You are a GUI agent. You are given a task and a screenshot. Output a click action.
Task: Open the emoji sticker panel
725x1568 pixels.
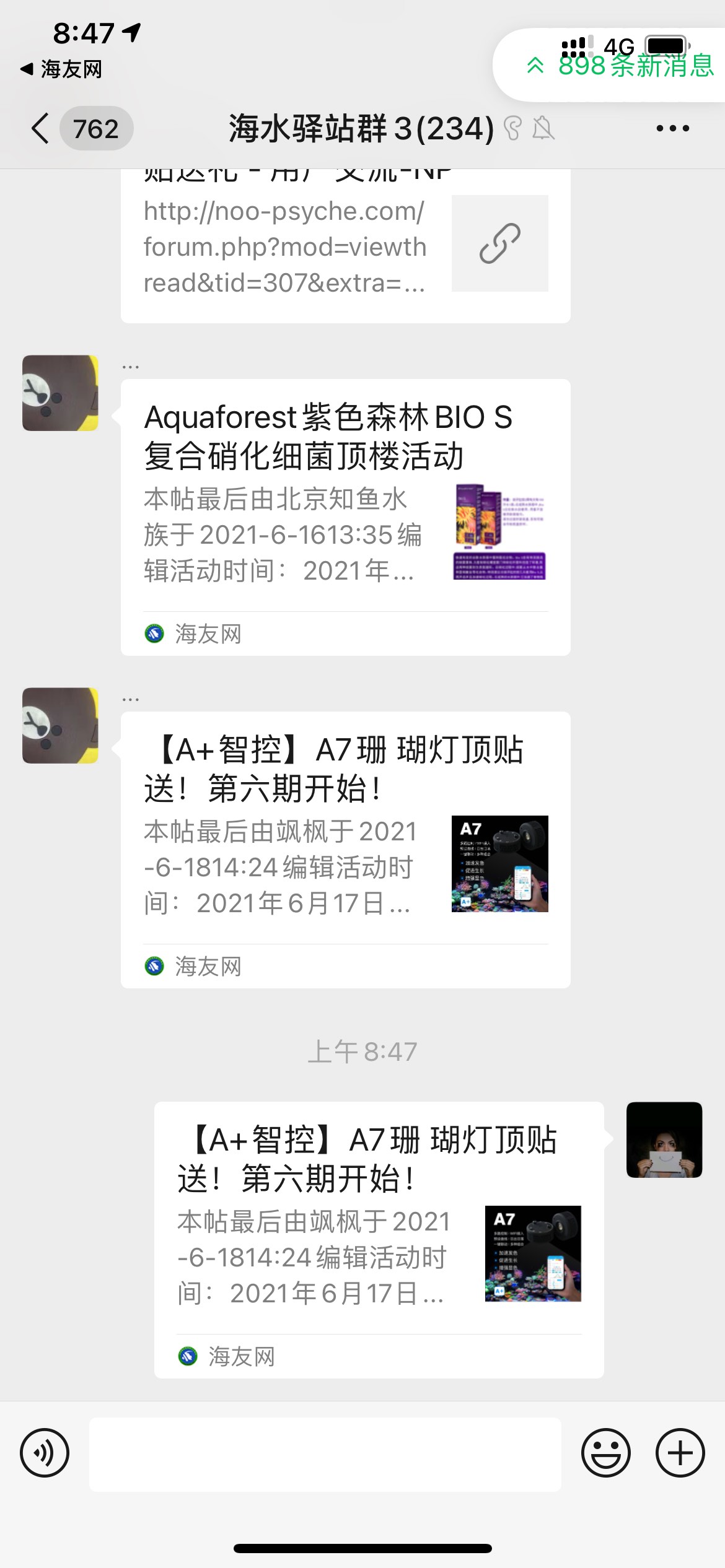[605, 1453]
